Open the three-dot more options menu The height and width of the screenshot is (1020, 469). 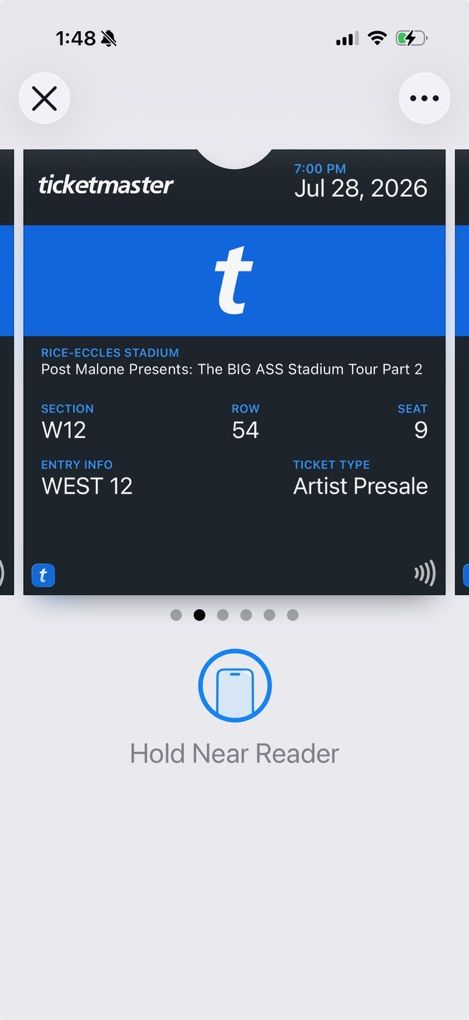pos(424,99)
